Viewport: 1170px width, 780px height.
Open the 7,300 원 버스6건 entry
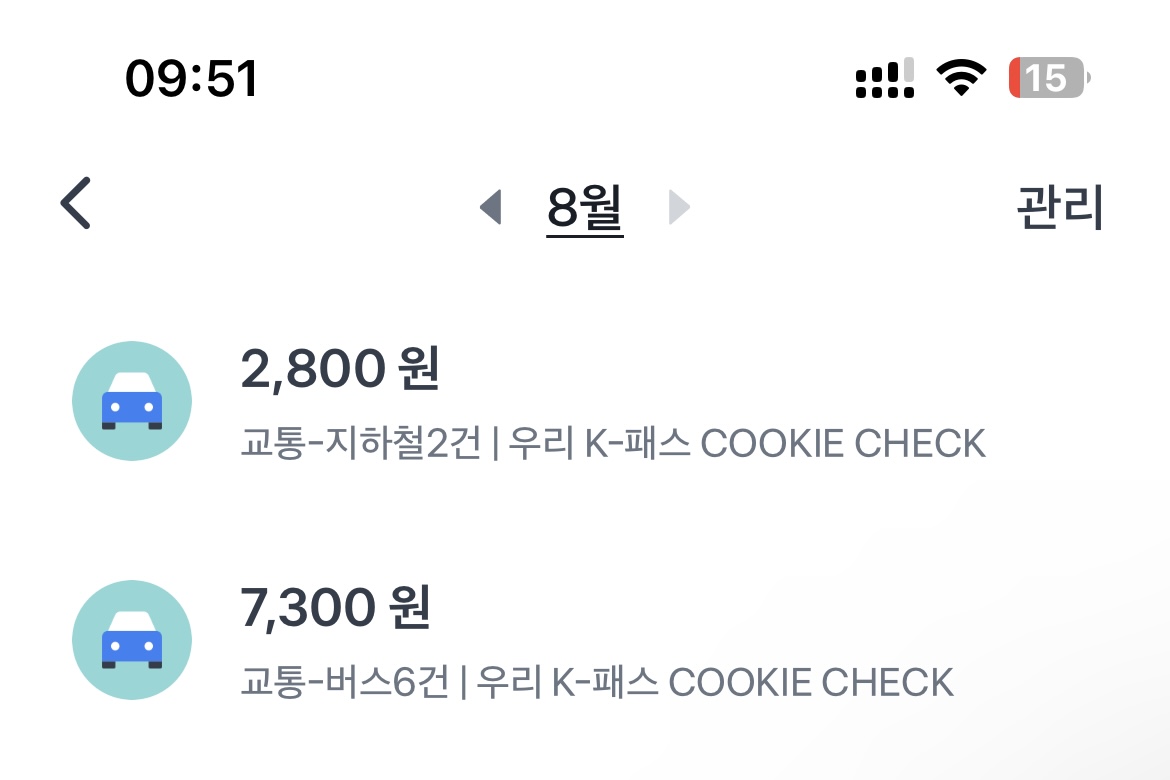(585, 640)
